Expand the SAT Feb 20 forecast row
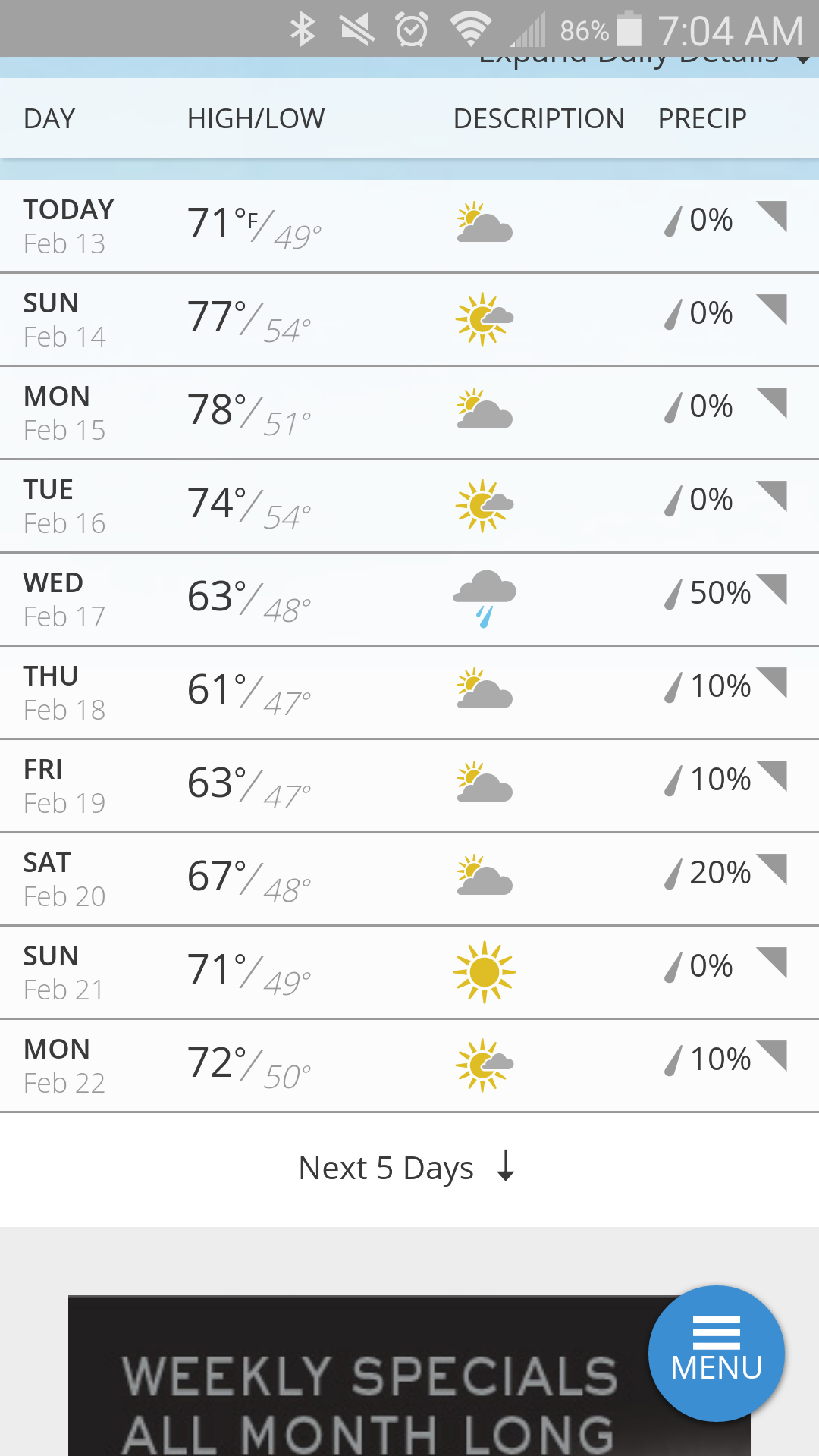The height and width of the screenshot is (1456, 819). (772, 869)
